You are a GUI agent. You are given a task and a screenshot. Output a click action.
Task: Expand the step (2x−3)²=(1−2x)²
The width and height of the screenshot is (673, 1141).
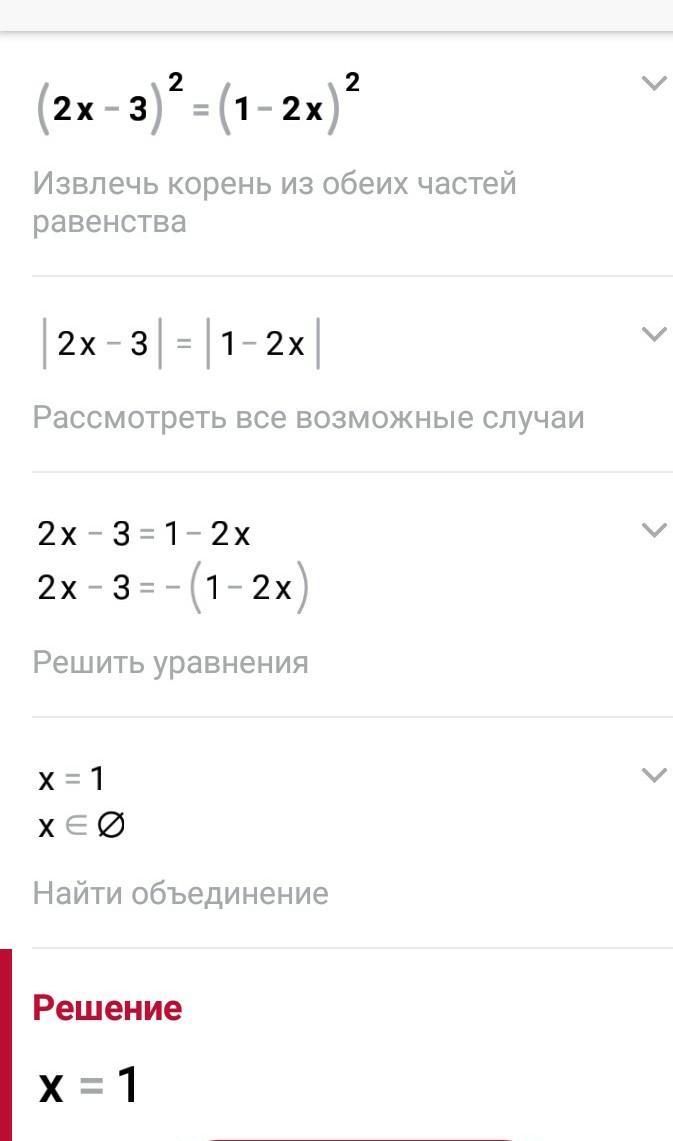[654, 83]
